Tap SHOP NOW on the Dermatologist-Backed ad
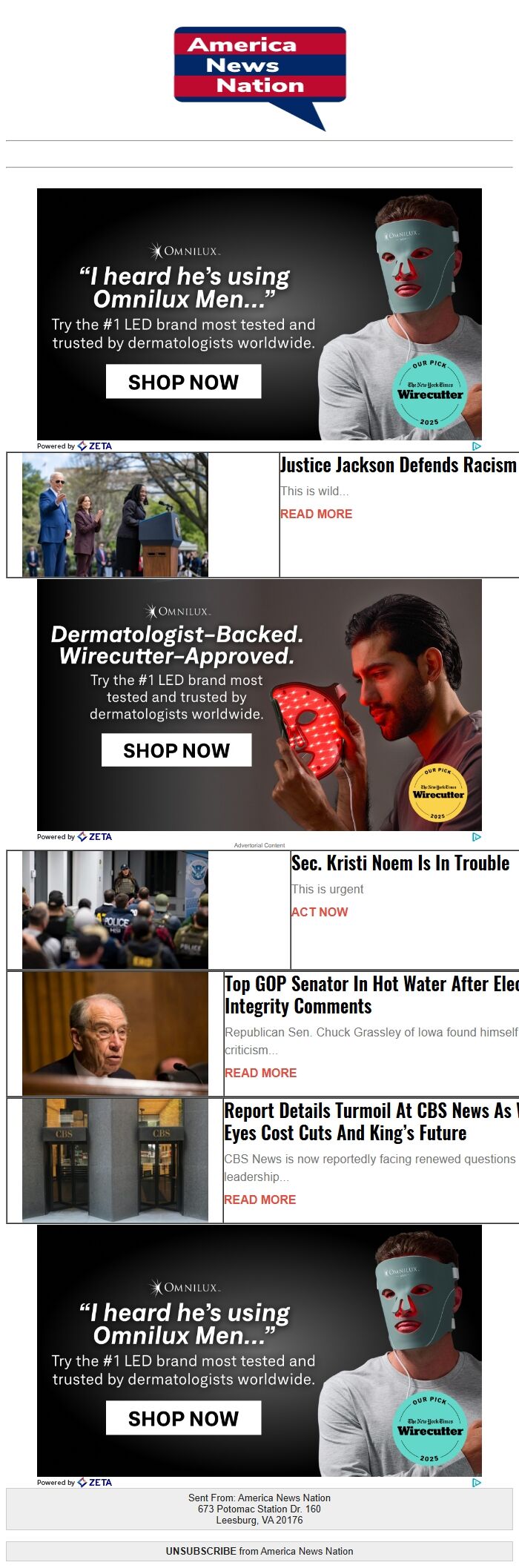Screen dimensions: 519x1568 (x=176, y=750)
